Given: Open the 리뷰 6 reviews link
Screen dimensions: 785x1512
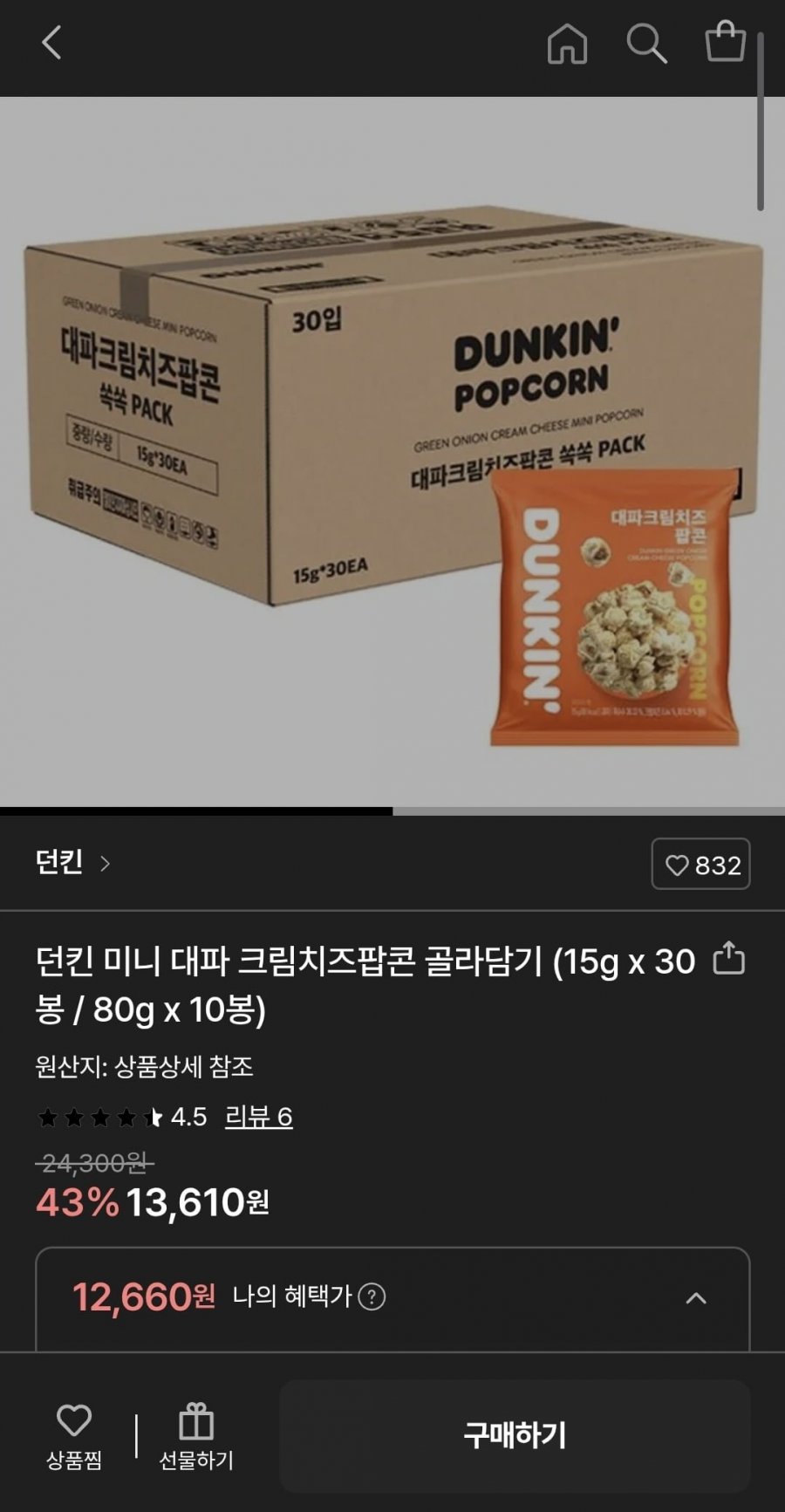Looking at the screenshot, I should (258, 1117).
